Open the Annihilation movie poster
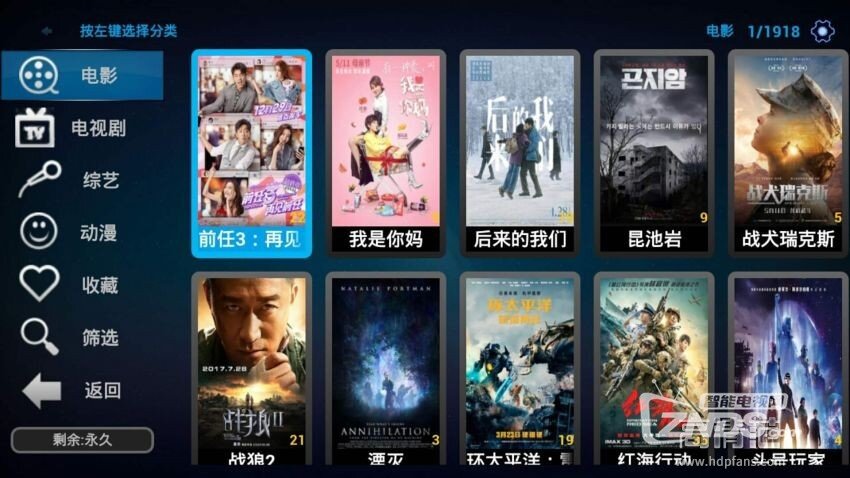Screen dimensions: 850x478 coord(385,370)
